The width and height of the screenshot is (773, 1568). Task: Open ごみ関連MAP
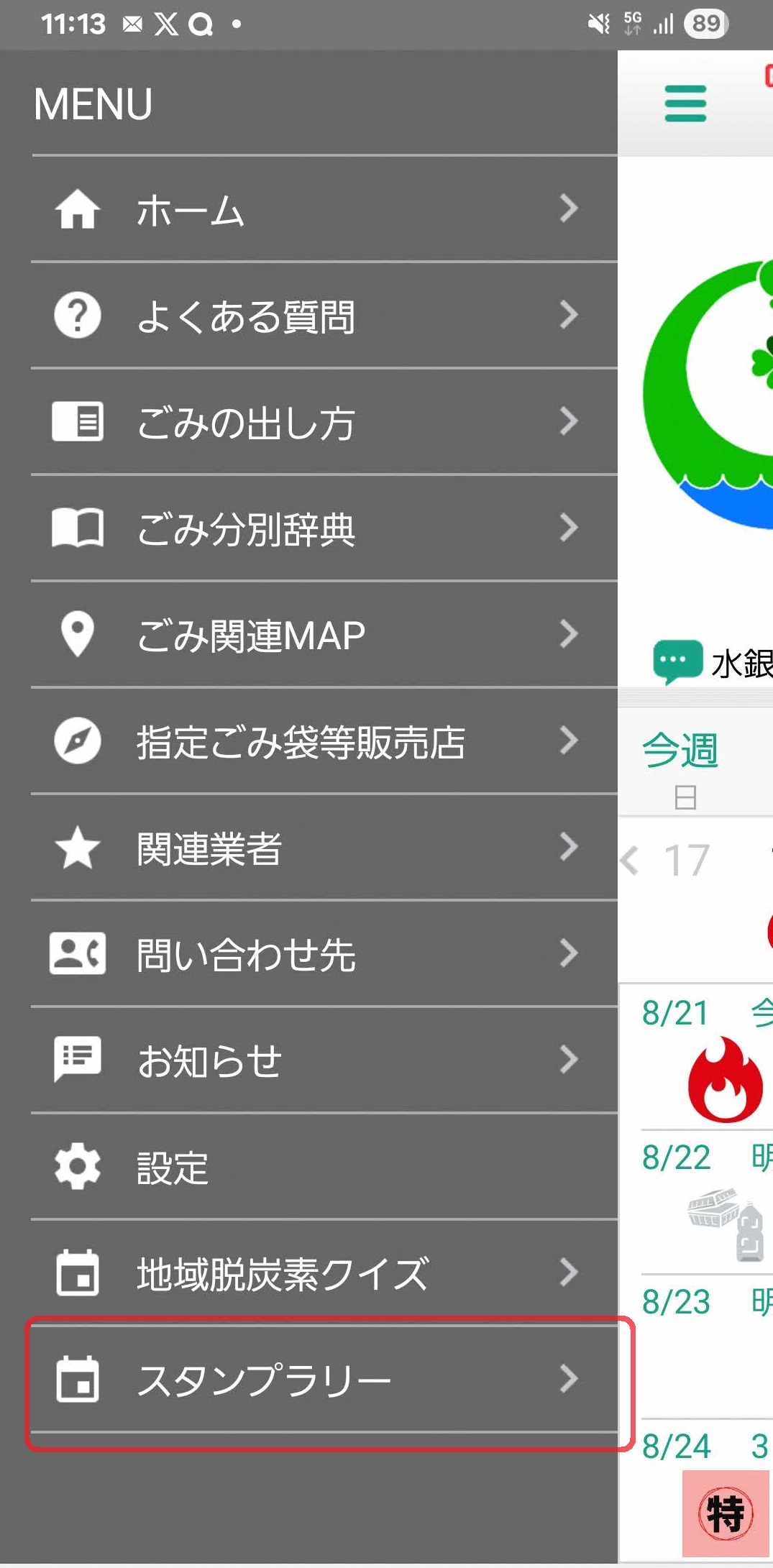324,635
